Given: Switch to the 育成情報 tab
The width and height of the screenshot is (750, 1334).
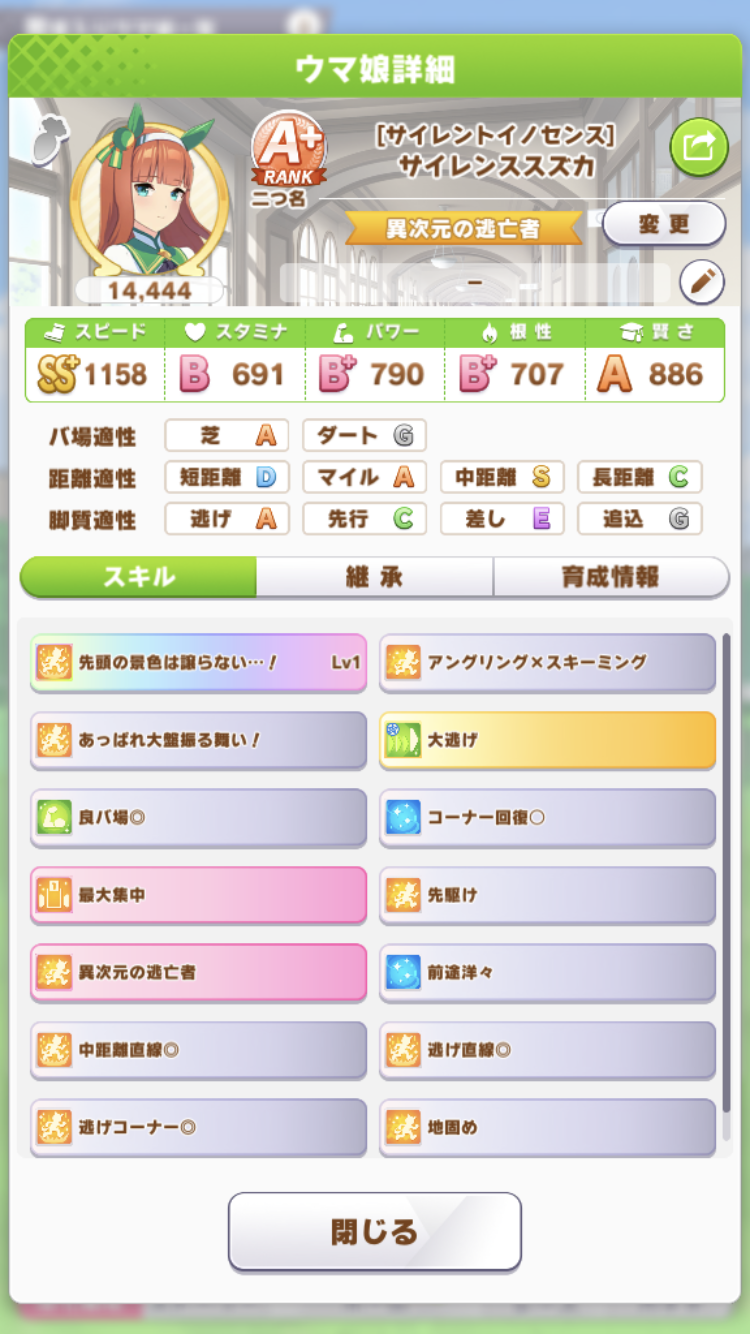Looking at the screenshot, I should pyautogui.click(x=610, y=577).
